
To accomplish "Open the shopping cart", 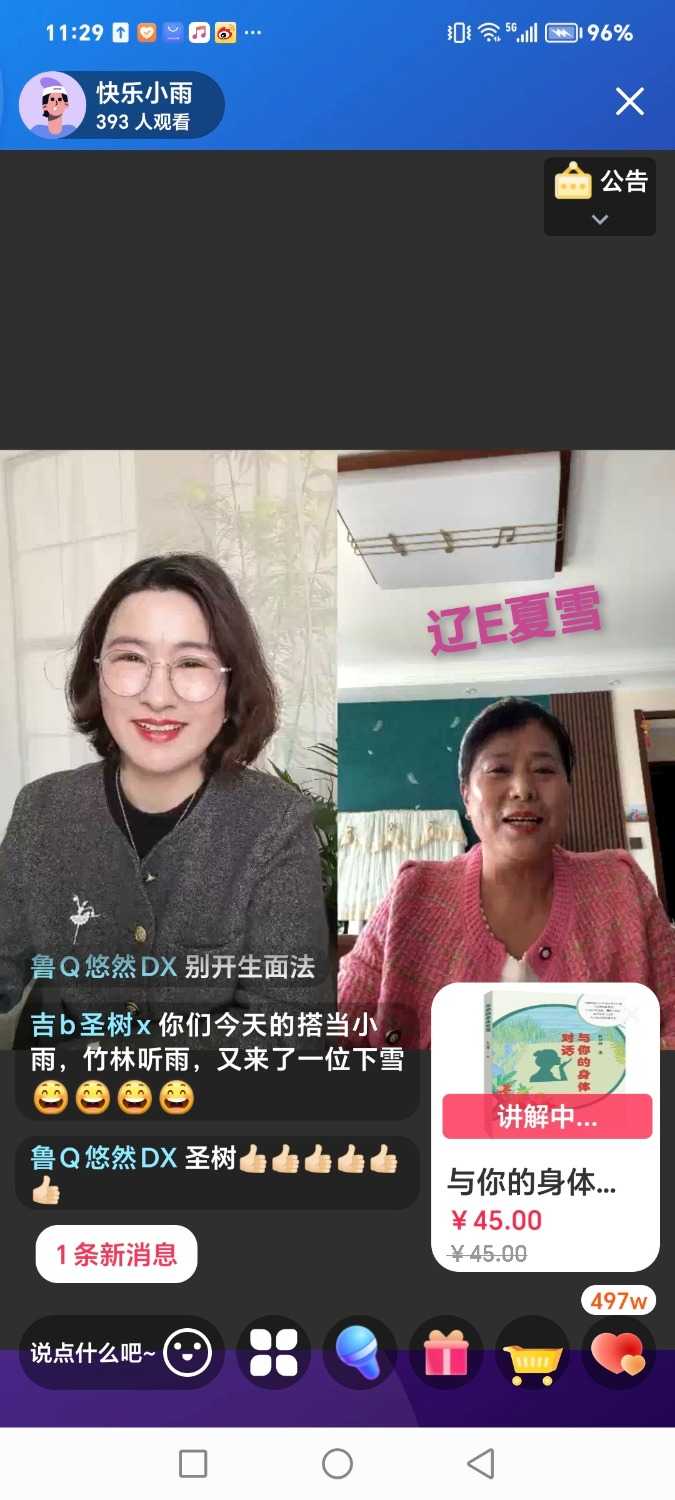I will (x=532, y=1354).
